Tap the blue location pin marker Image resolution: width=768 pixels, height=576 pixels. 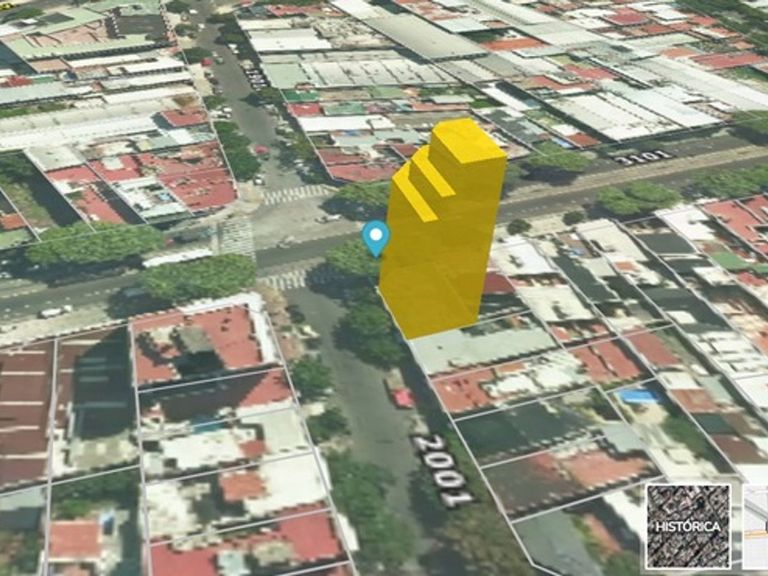pos(376,238)
